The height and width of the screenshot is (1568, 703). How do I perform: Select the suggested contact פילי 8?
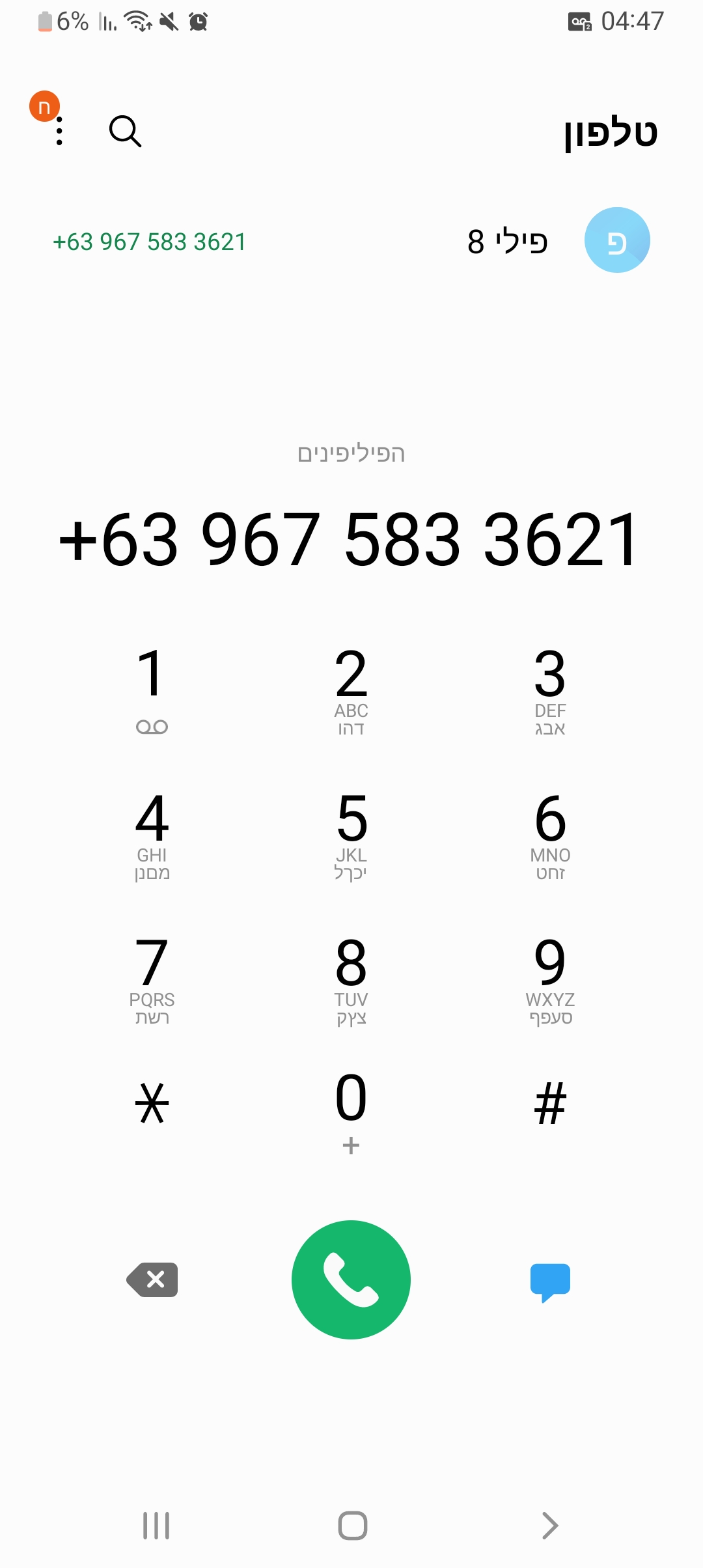[351, 241]
